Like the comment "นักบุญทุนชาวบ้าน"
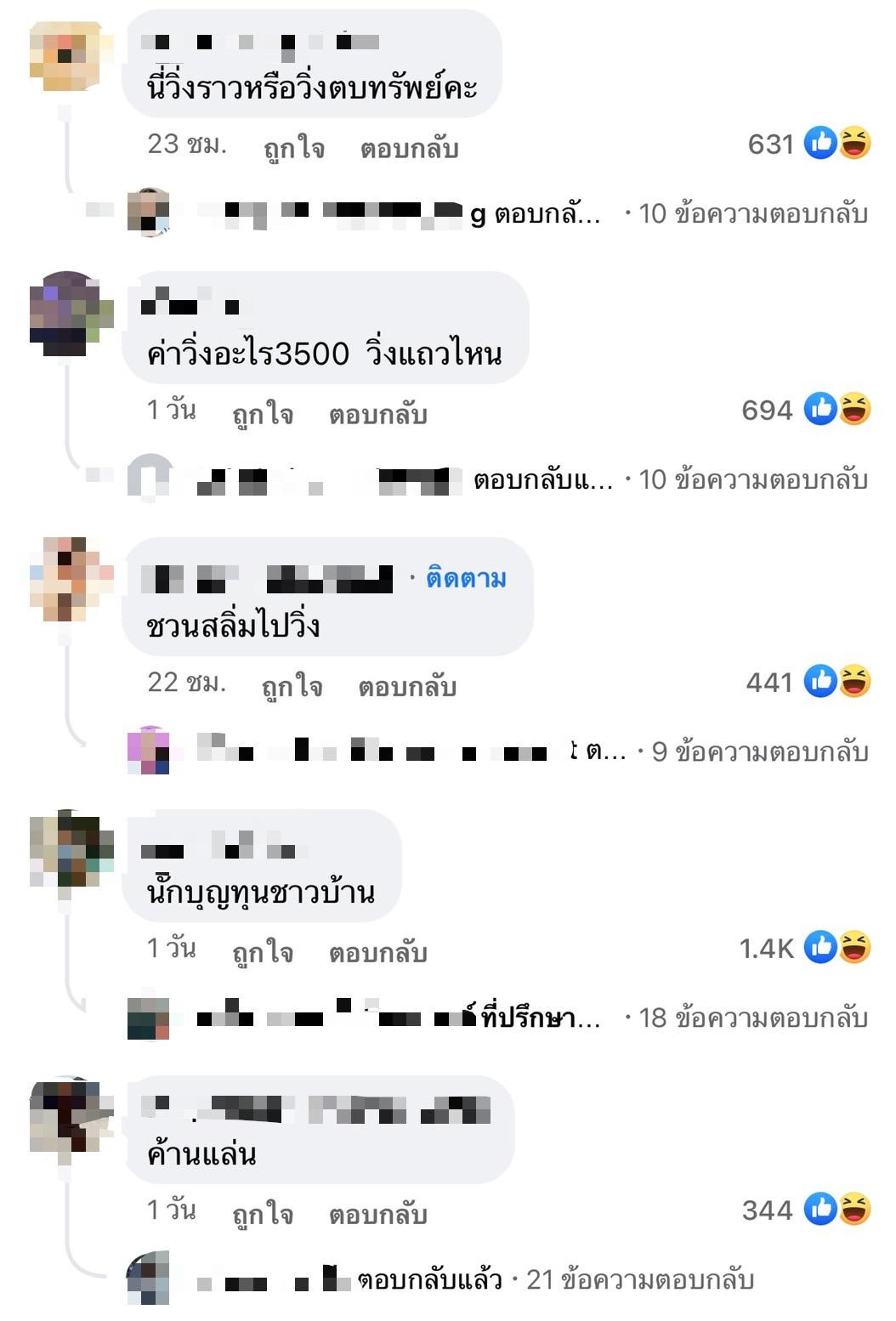Screen dimensions: 896x1321 click(x=263, y=952)
